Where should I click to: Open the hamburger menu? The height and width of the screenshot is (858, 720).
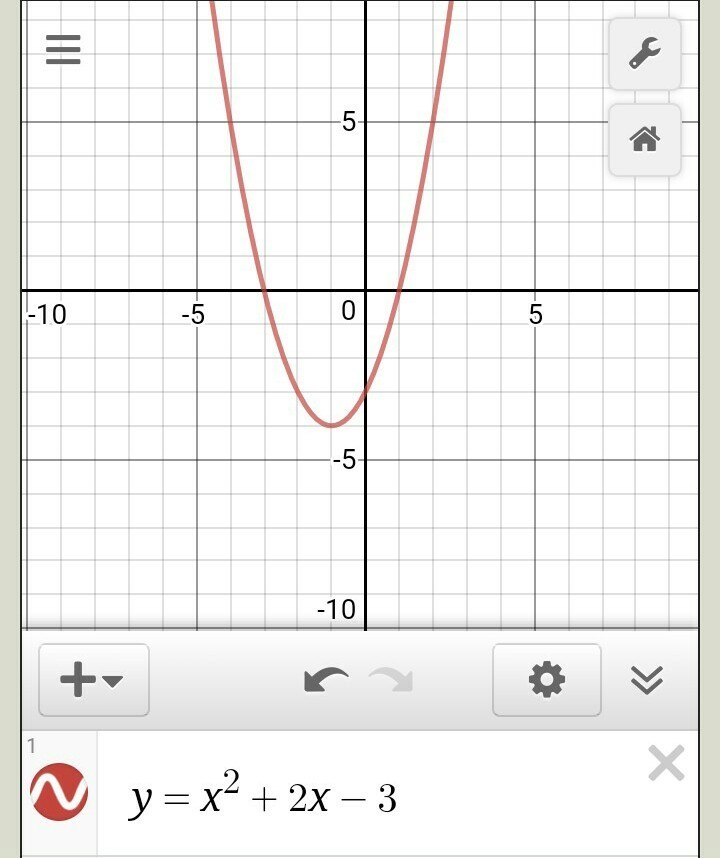tap(63, 49)
